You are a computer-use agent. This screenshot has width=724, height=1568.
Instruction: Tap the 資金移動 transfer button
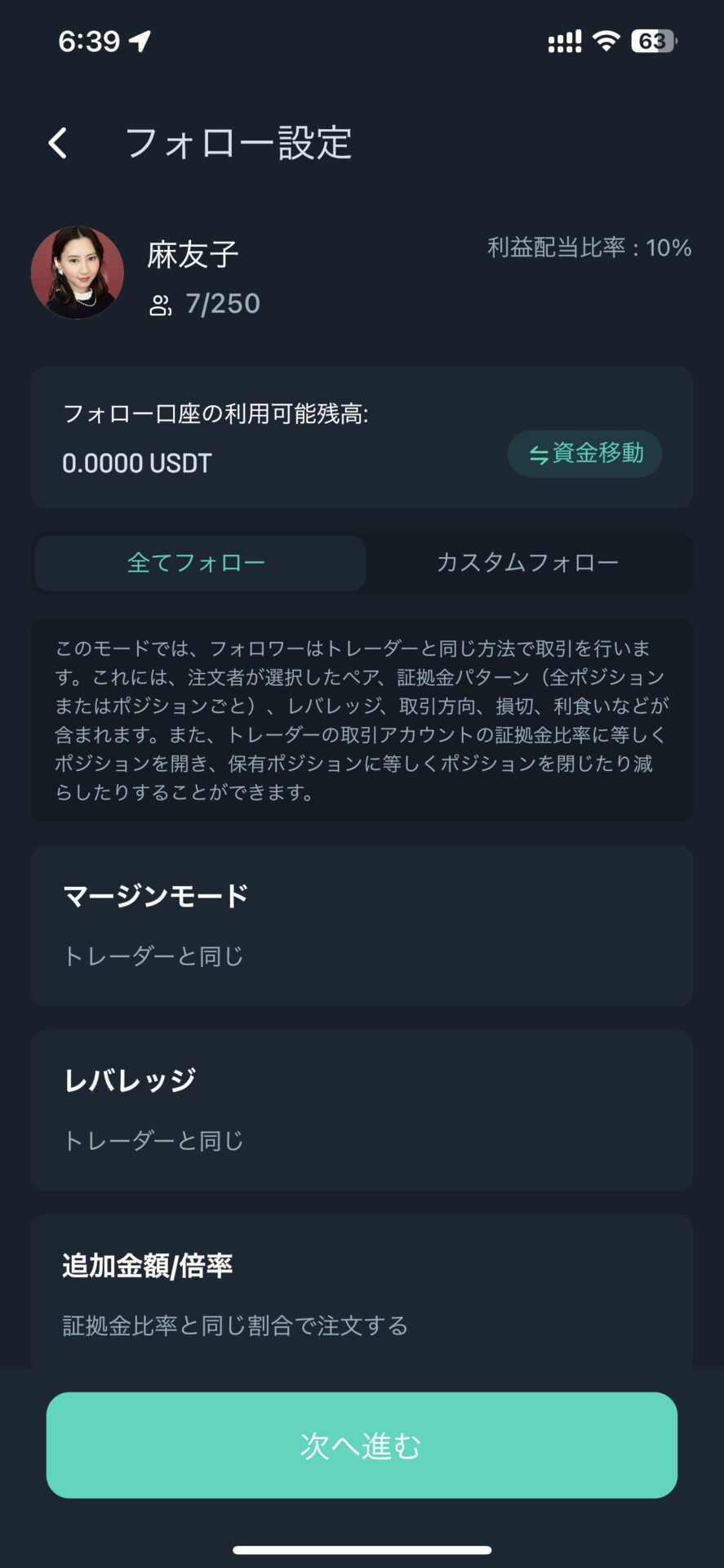coord(584,453)
